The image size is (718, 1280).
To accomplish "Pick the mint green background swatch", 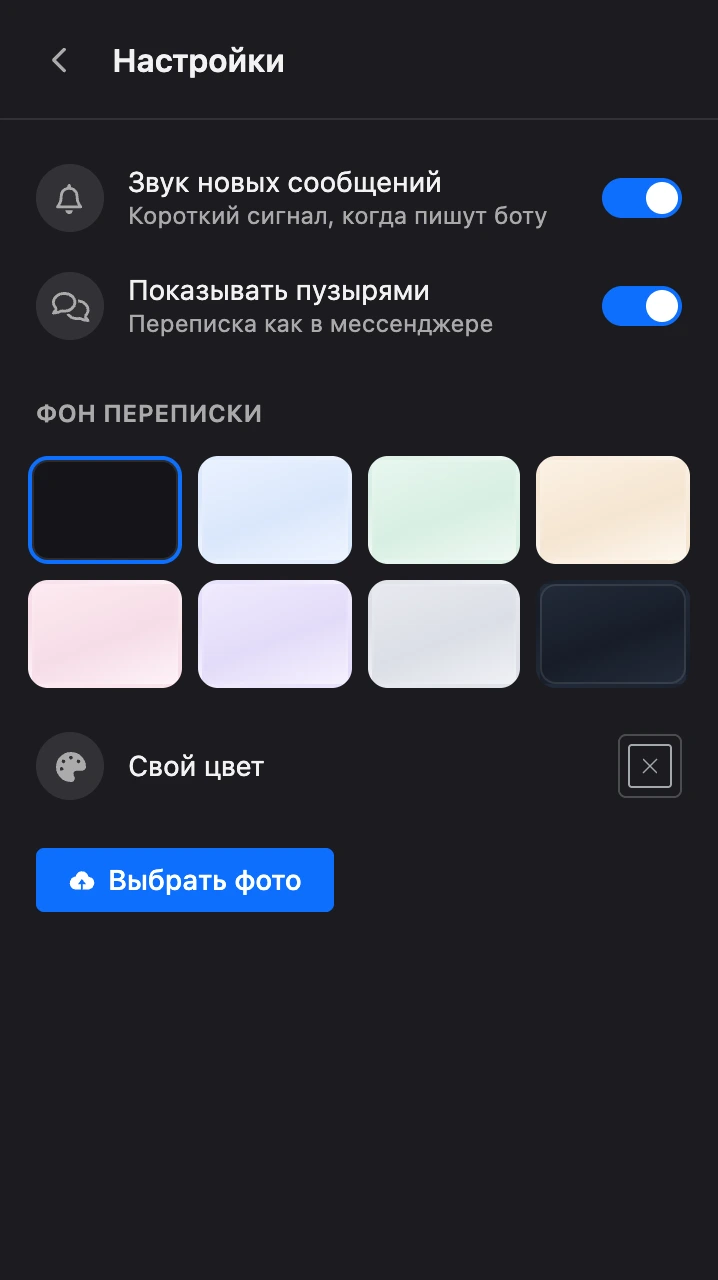I will point(444,510).
